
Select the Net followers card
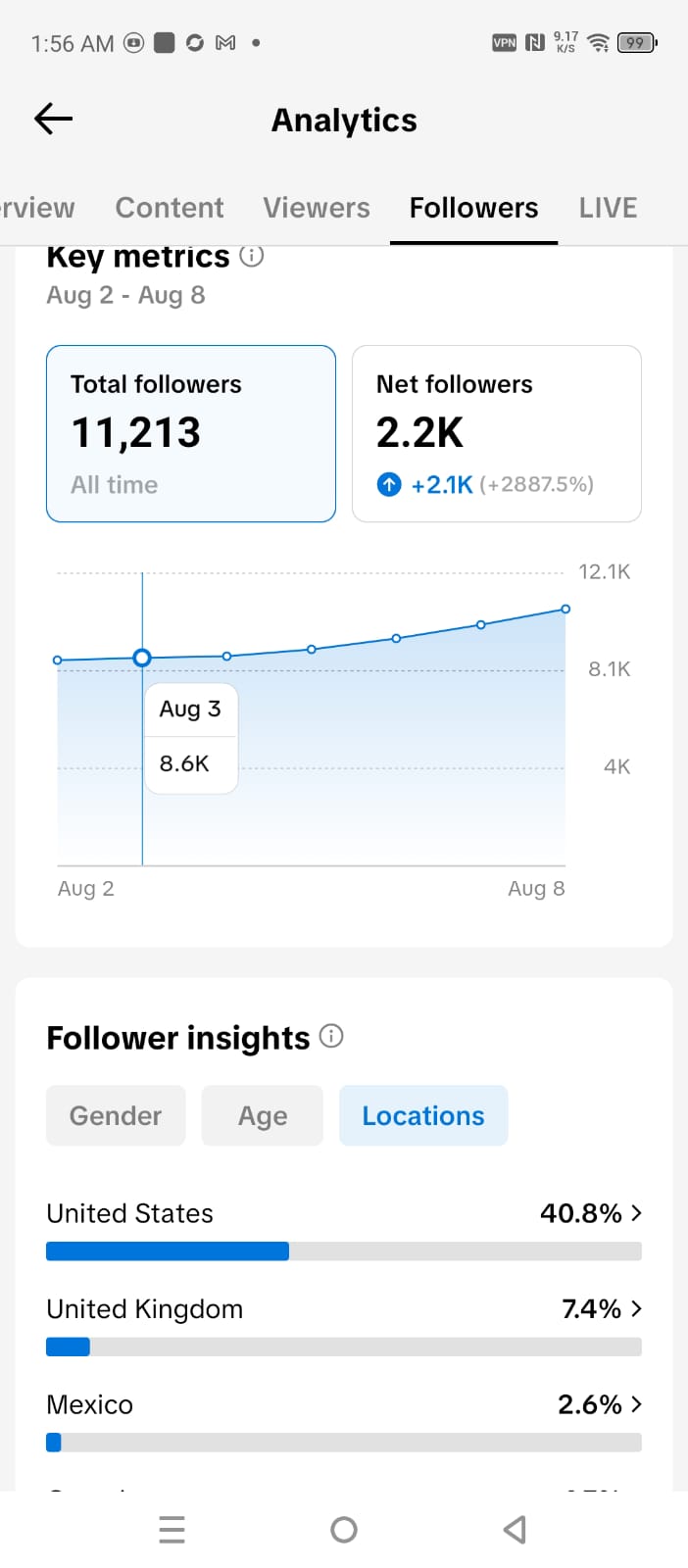click(x=497, y=433)
